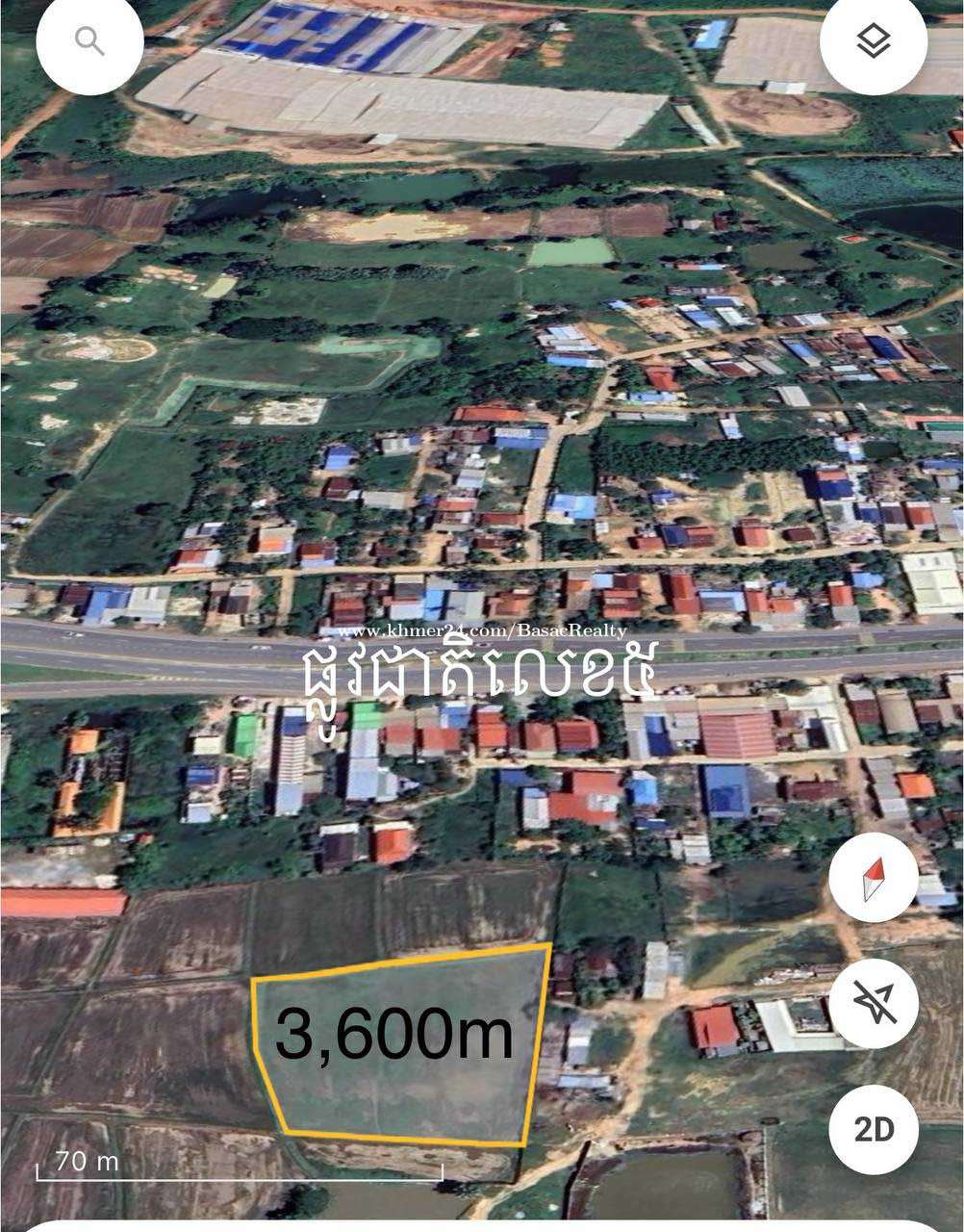
Task: Open the map layers menu
Action: point(873,42)
